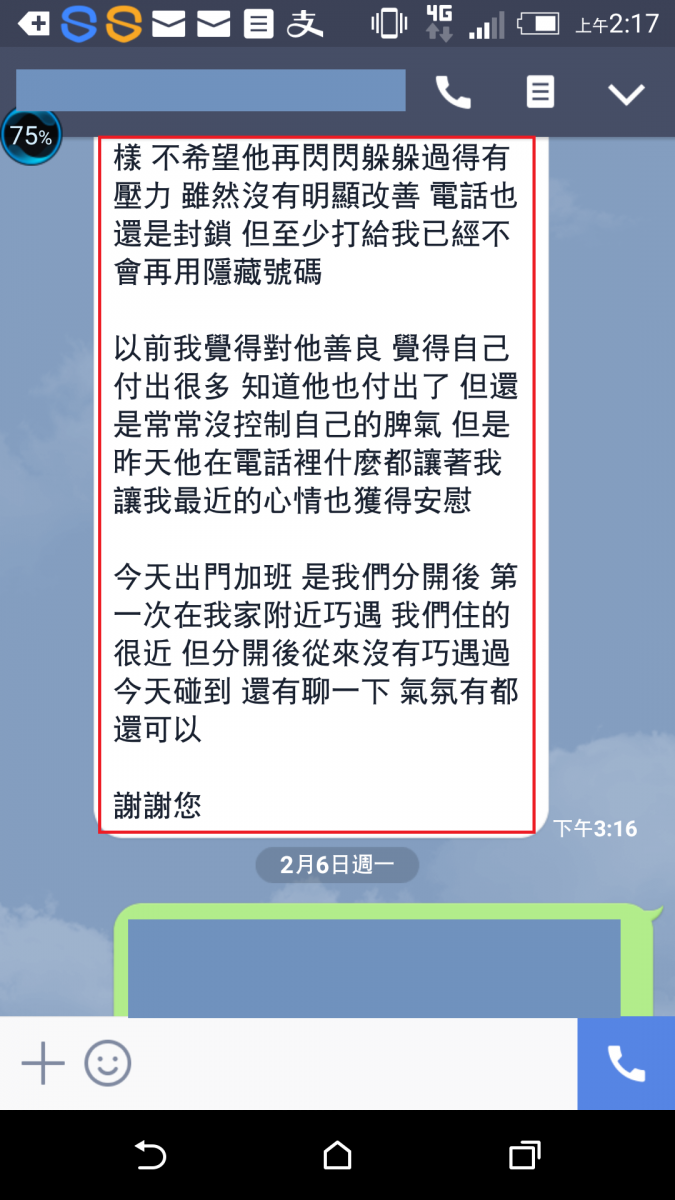Open the plus attachment menu

coord(43,1064)
